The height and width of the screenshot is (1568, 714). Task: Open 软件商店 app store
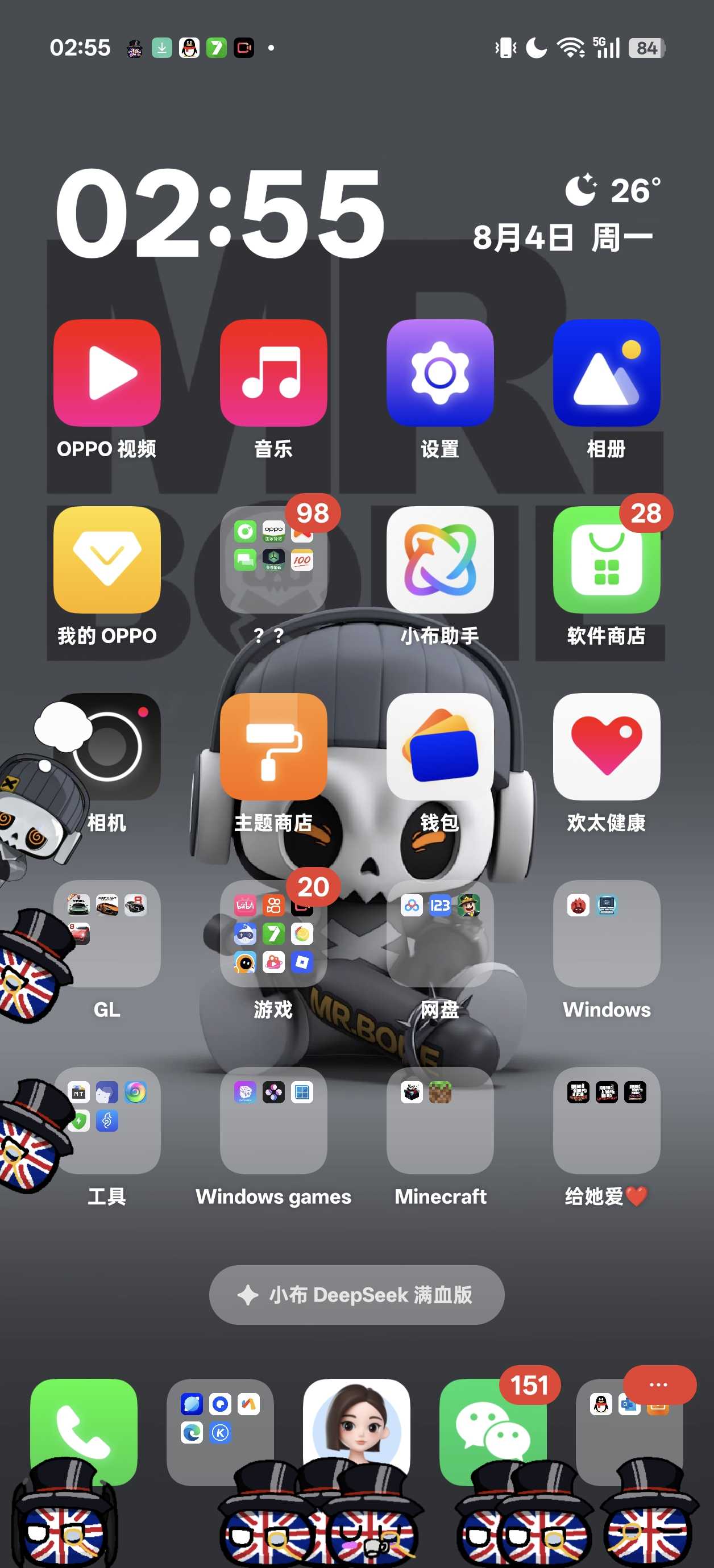(606, 560)
